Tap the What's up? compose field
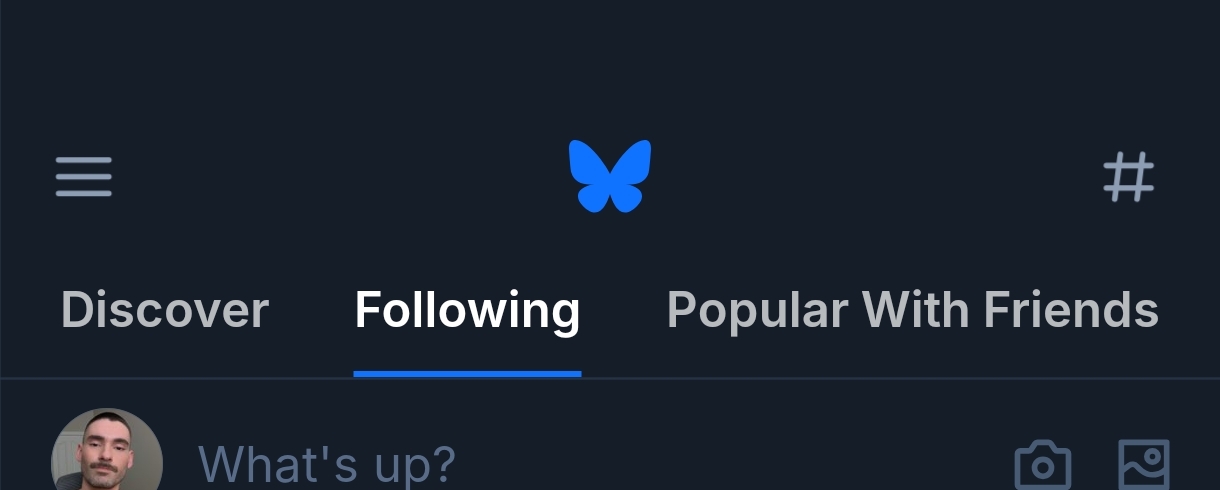The height and width of the screenshot is (490, 1220). pos(327,464)
